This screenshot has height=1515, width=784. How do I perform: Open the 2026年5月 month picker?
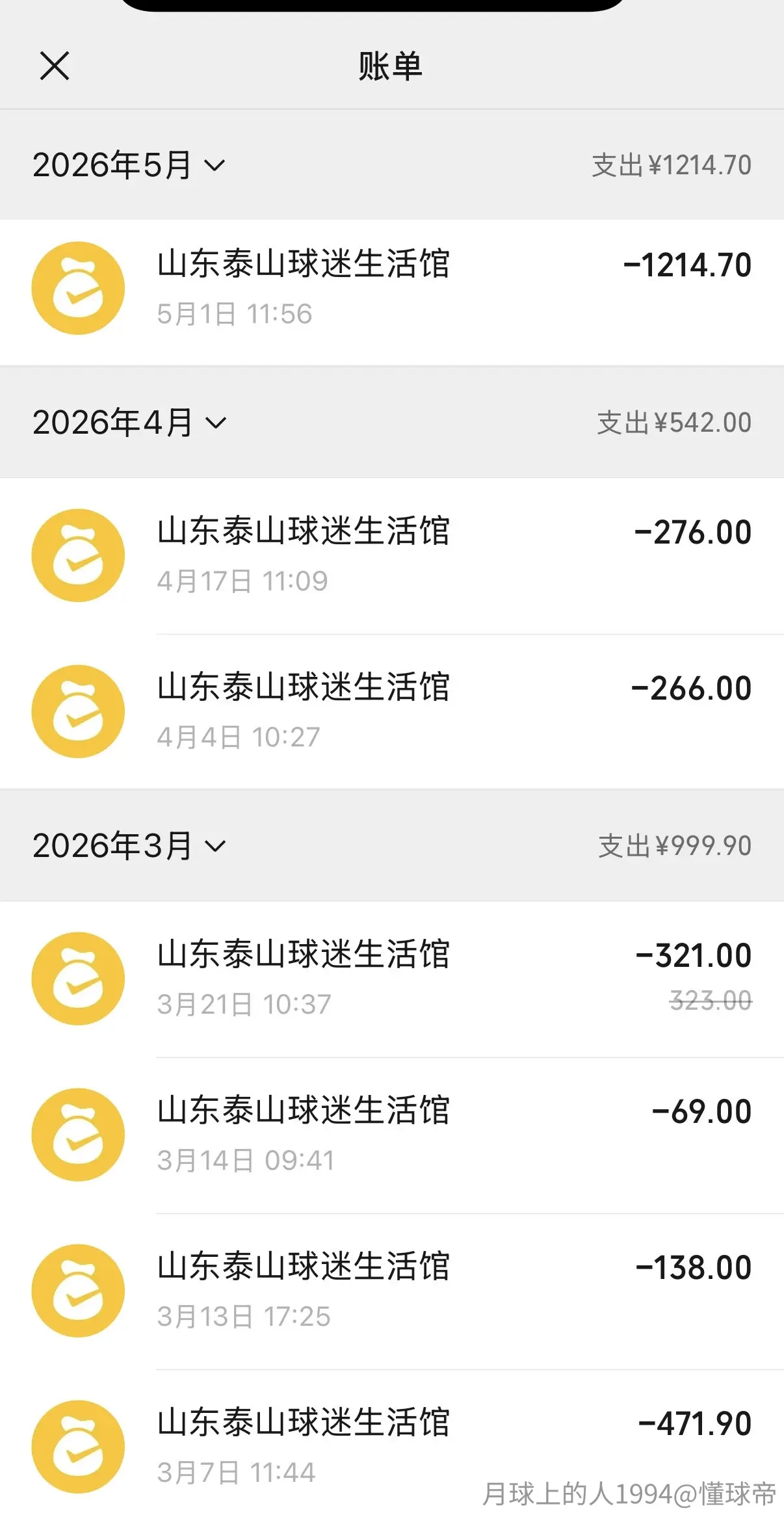coord(129,165)
